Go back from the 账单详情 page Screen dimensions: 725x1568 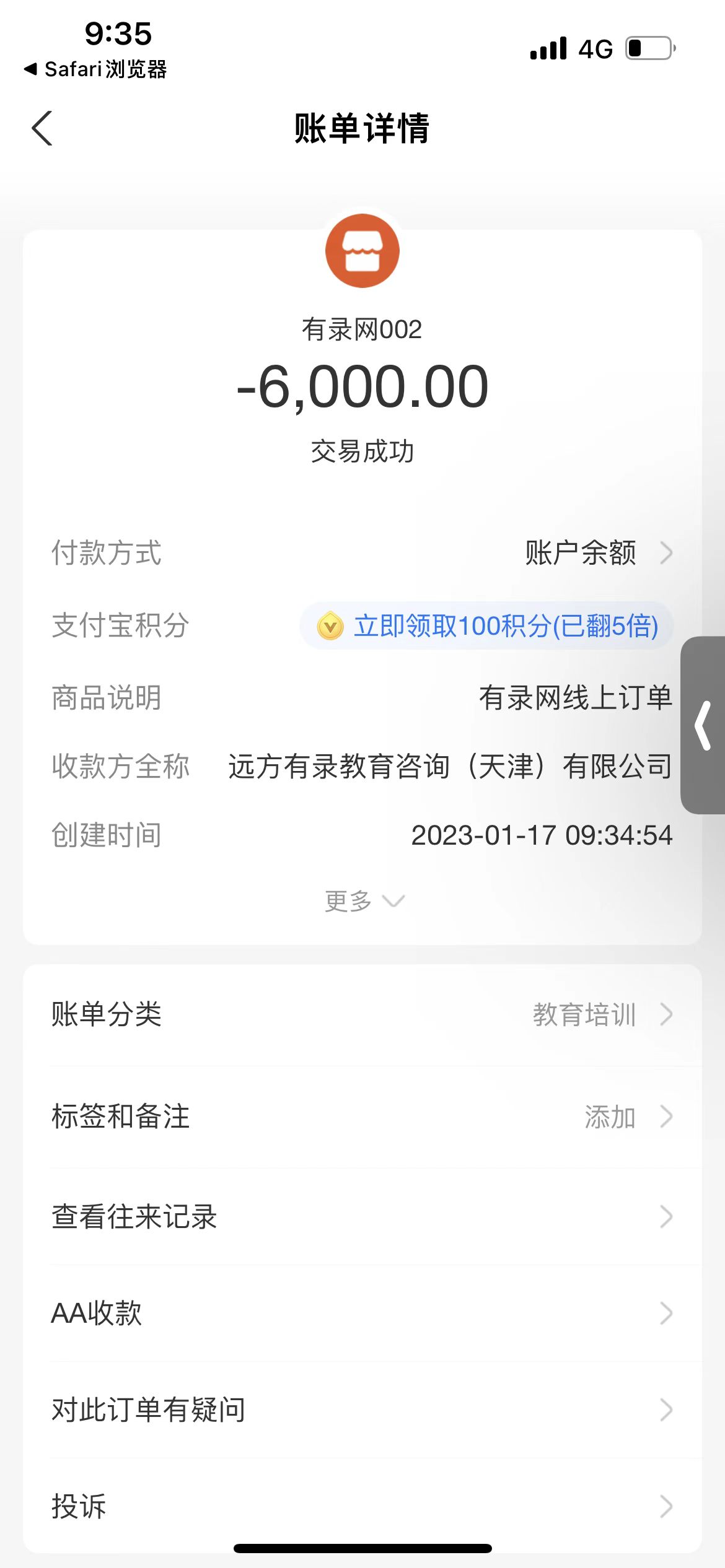(x=42, y=128)
